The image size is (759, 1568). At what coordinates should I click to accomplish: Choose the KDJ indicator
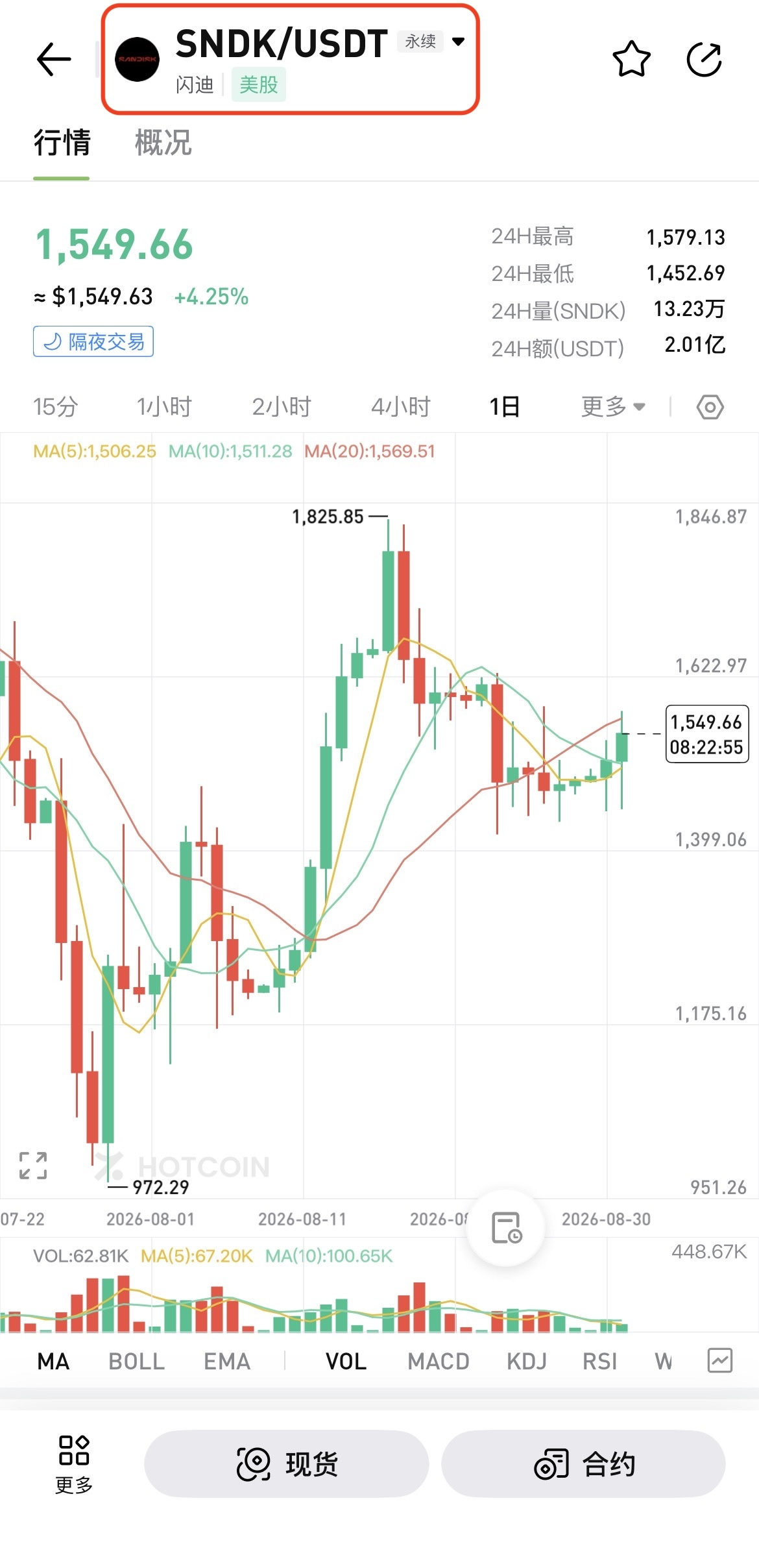[x=527, y=1362]
